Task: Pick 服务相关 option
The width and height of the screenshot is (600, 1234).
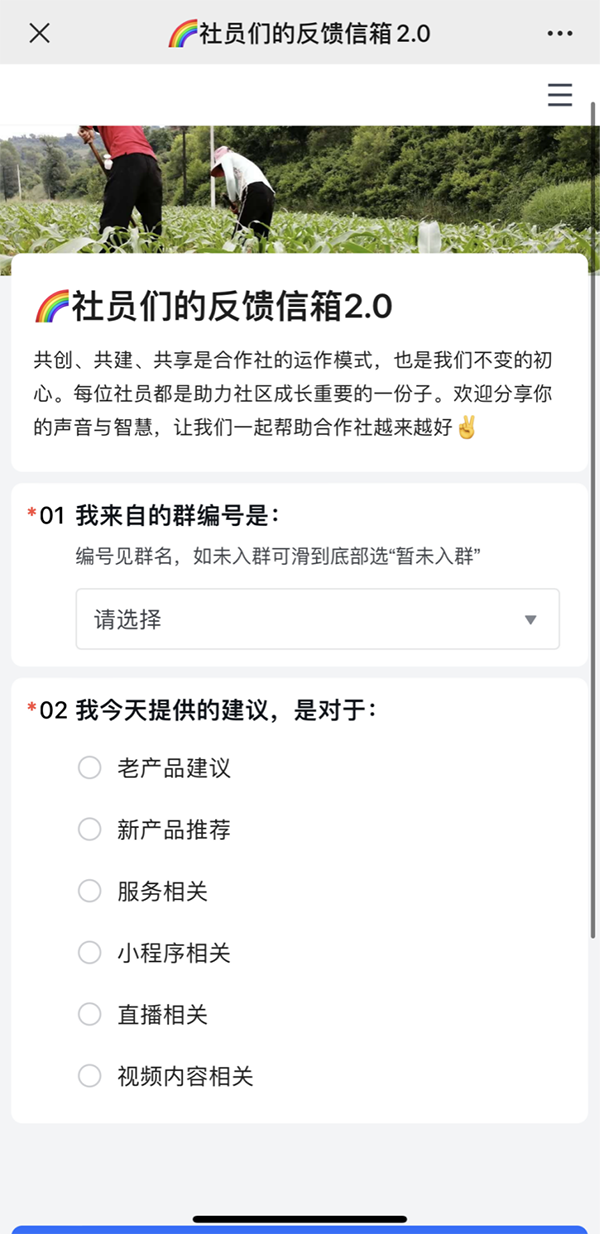Action: [x=143, y=891]
